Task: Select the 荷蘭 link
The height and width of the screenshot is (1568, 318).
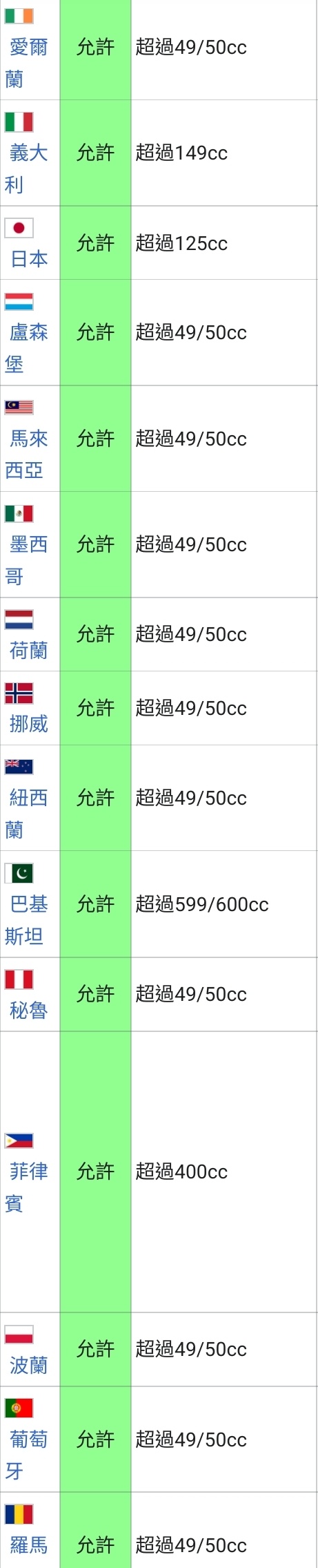Action: click(x=29, y=650)
